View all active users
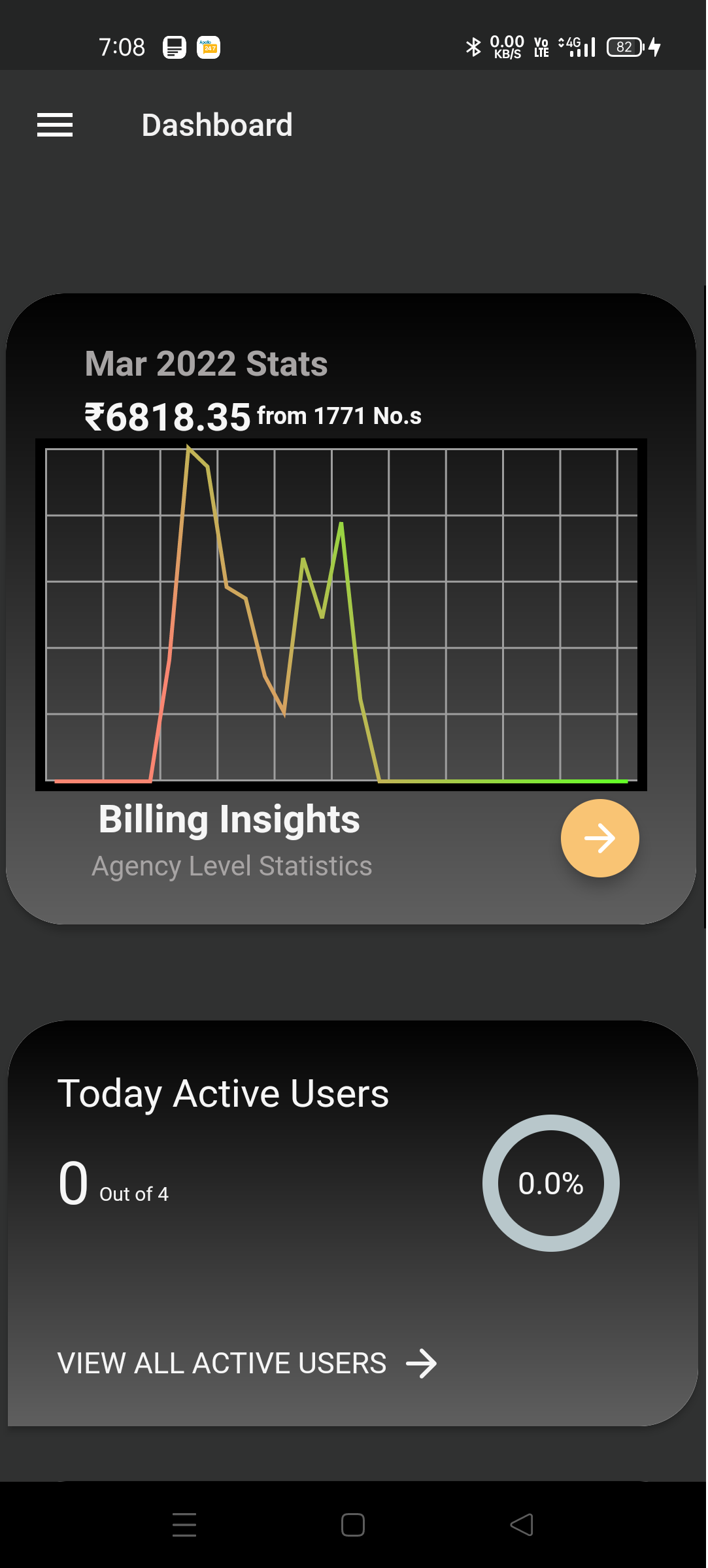708x1568 pixels. click(247, 1364)
